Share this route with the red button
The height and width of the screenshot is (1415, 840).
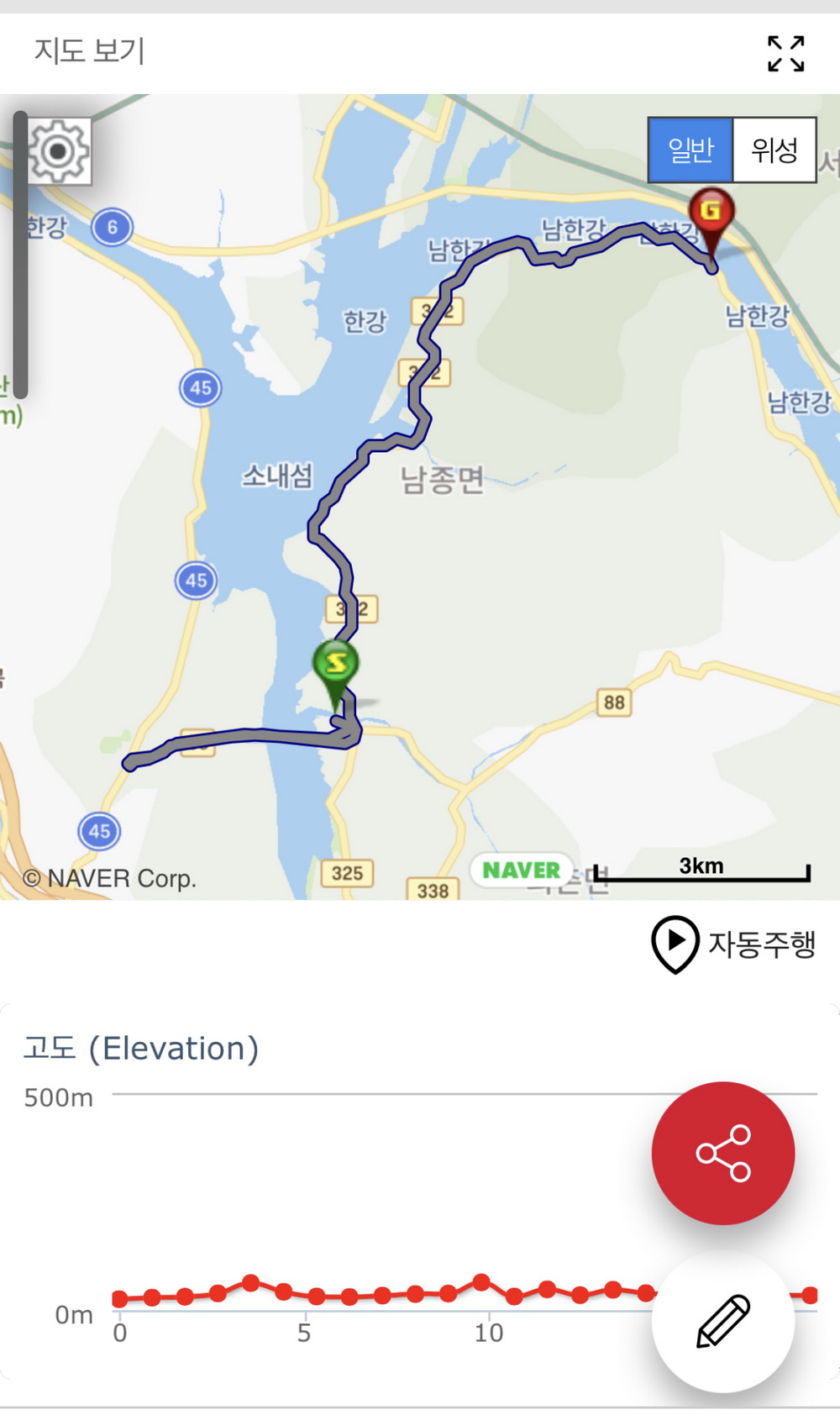[x=723, y=1153]
